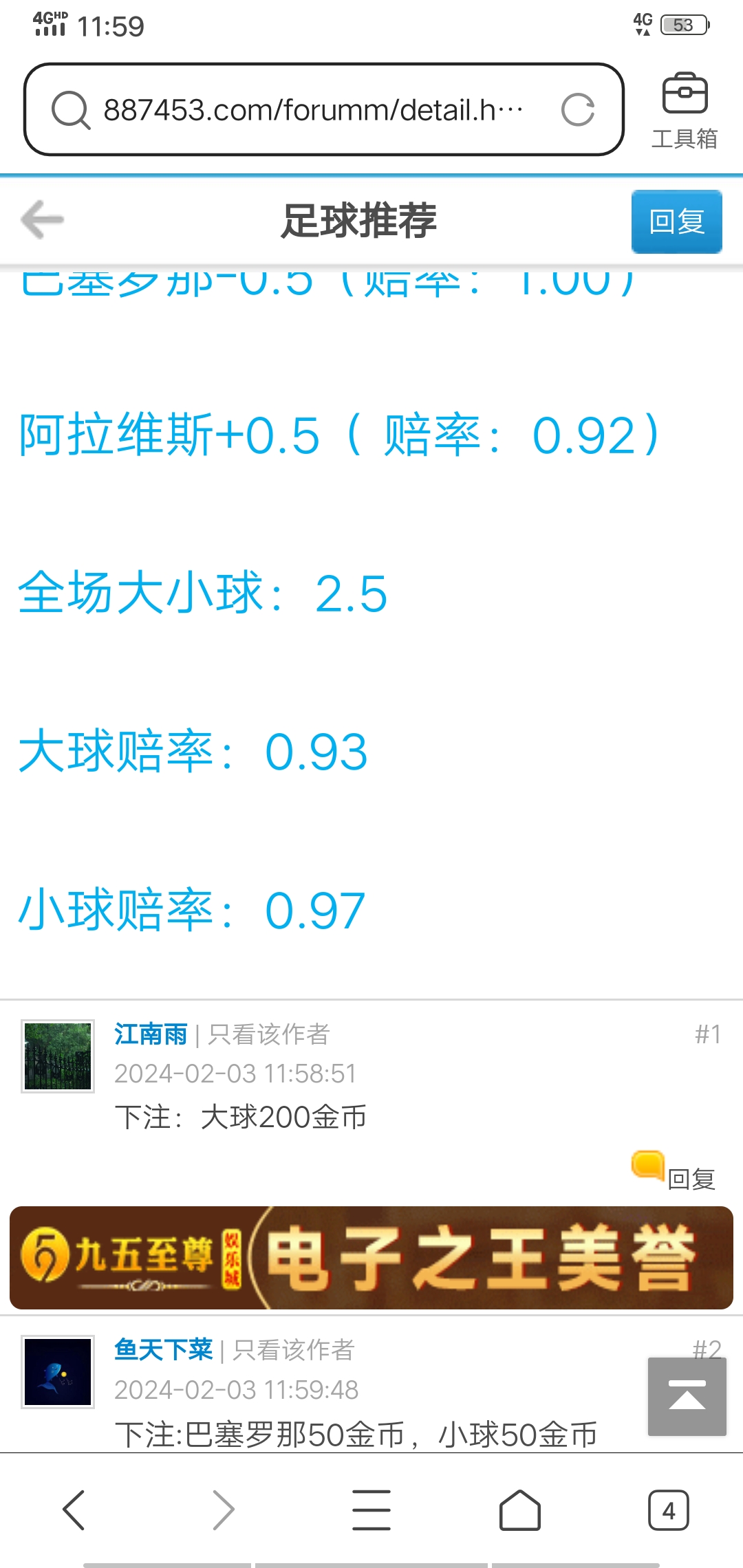This screenshot has height=1568, width=743.
Task: Reload the page with the refresh icon
Action: [x=577, y=110]
